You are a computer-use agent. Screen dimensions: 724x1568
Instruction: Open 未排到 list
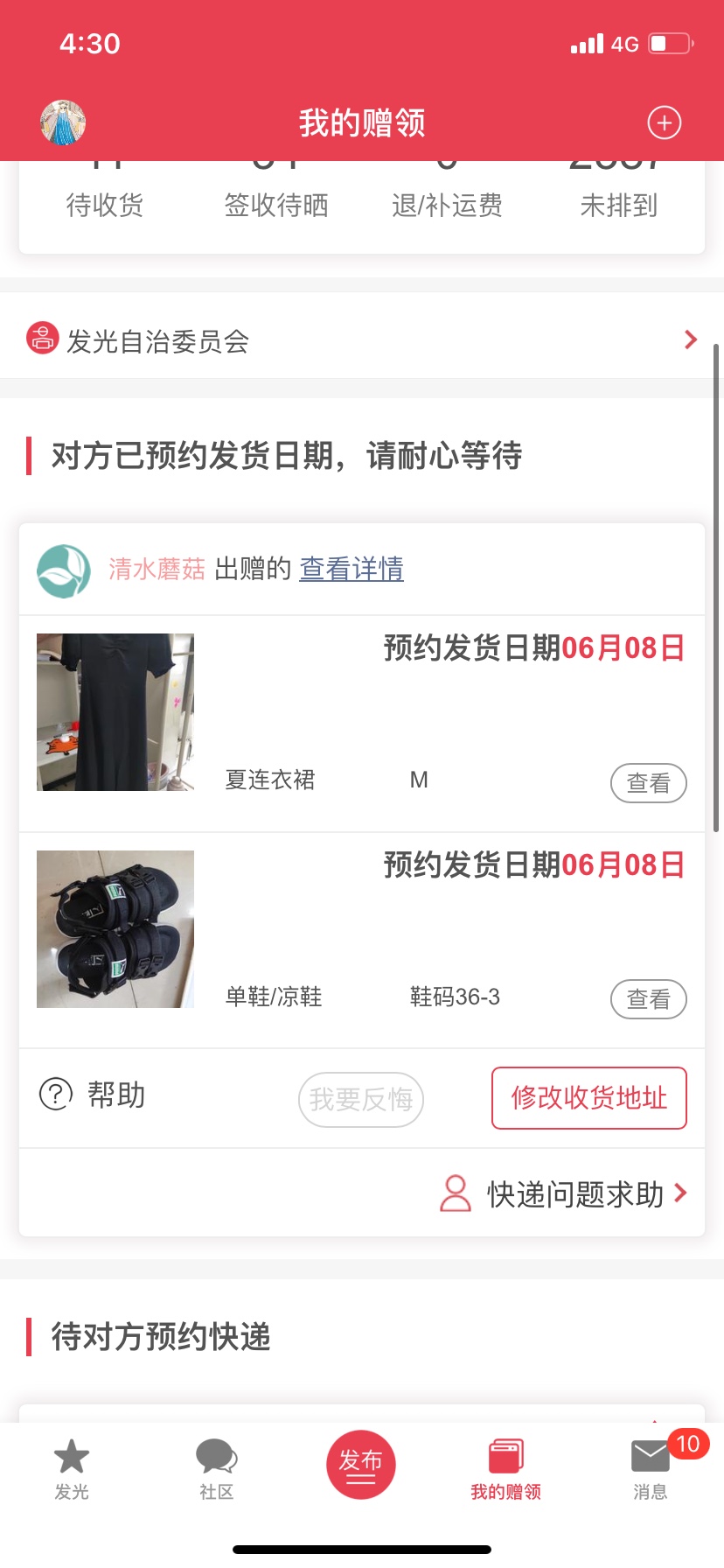point(618,205)
